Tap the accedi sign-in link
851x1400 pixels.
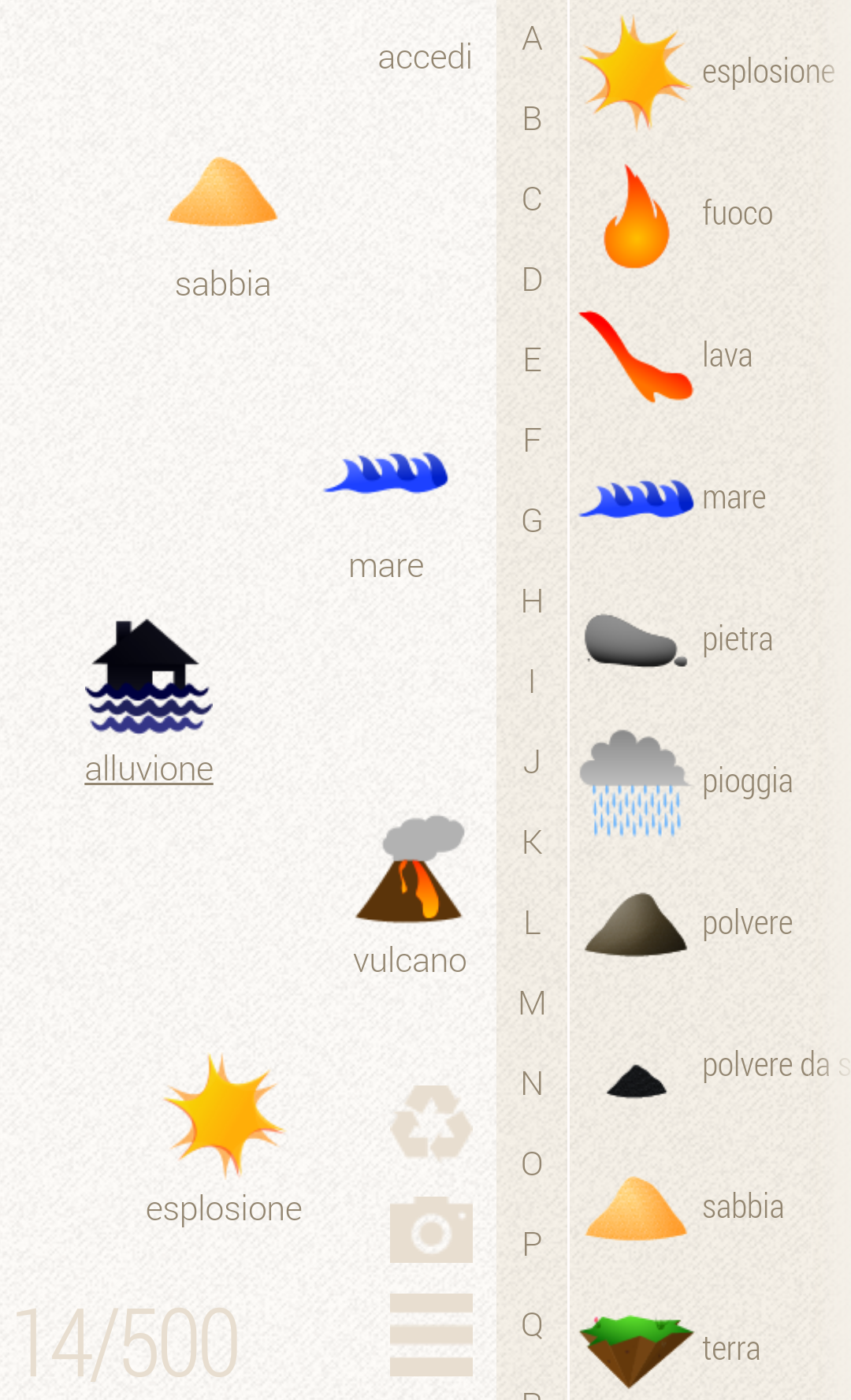[x=425, y=58]
